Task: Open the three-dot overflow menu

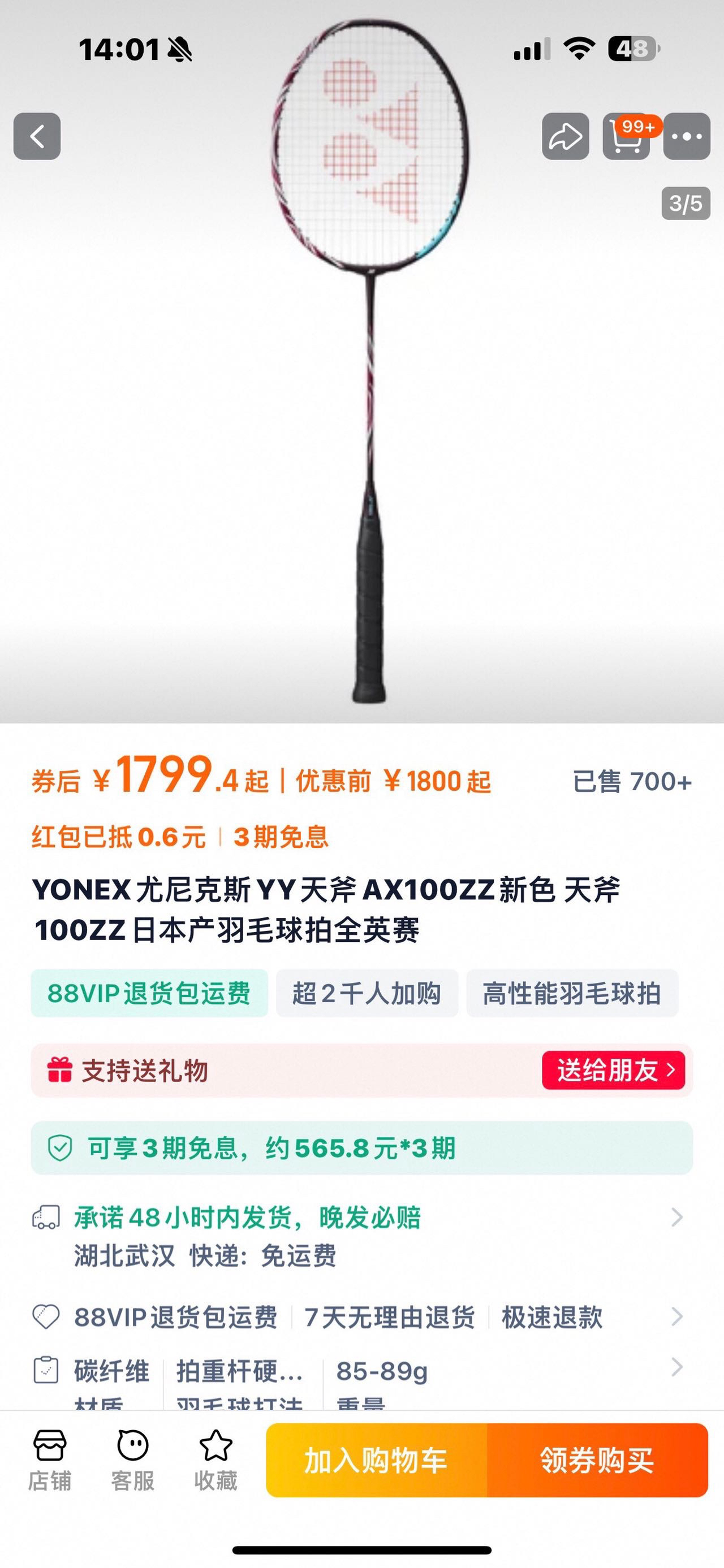Action: click(687, 136)
